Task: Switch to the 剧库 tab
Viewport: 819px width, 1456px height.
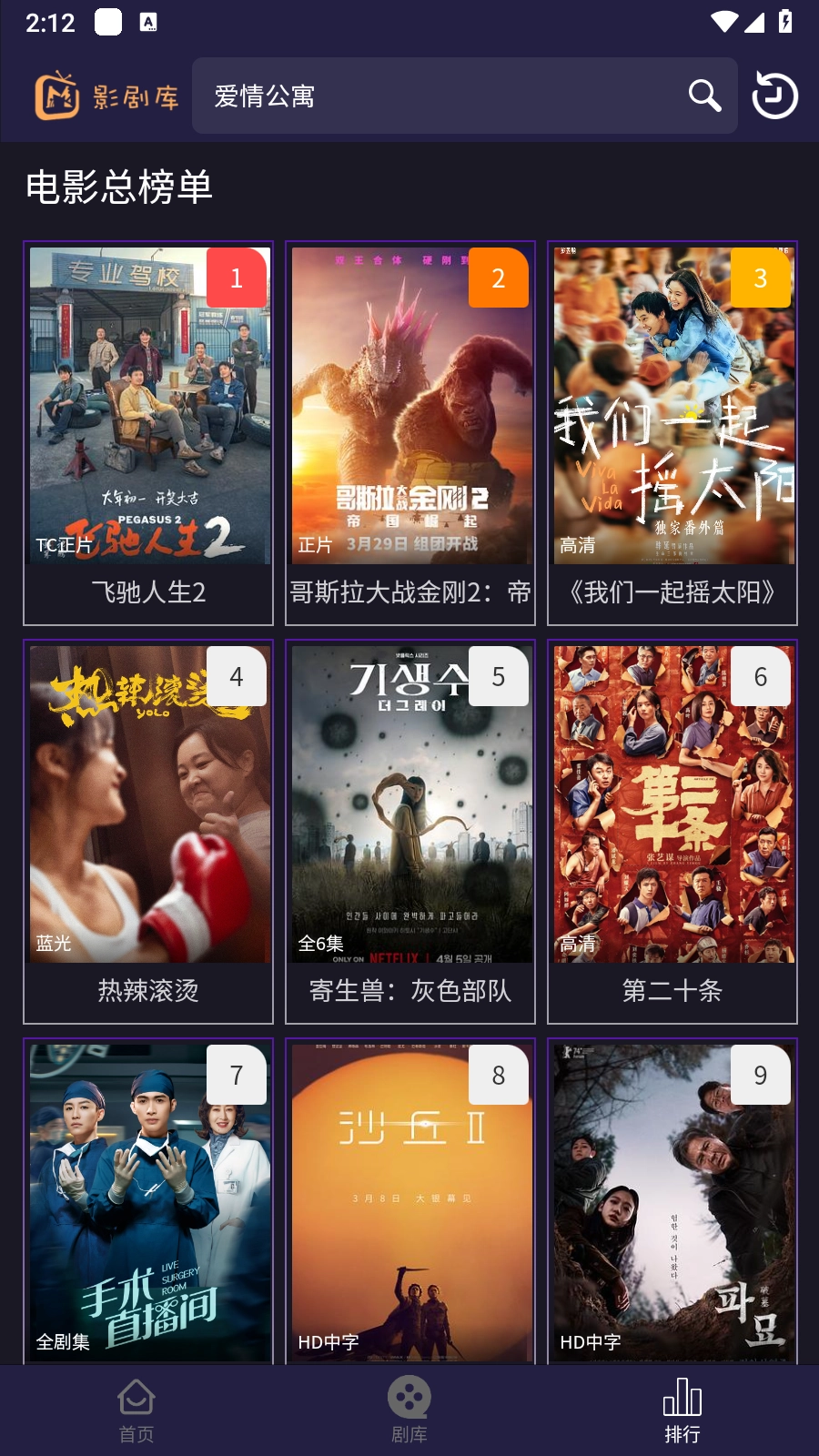Action: 409,1410
